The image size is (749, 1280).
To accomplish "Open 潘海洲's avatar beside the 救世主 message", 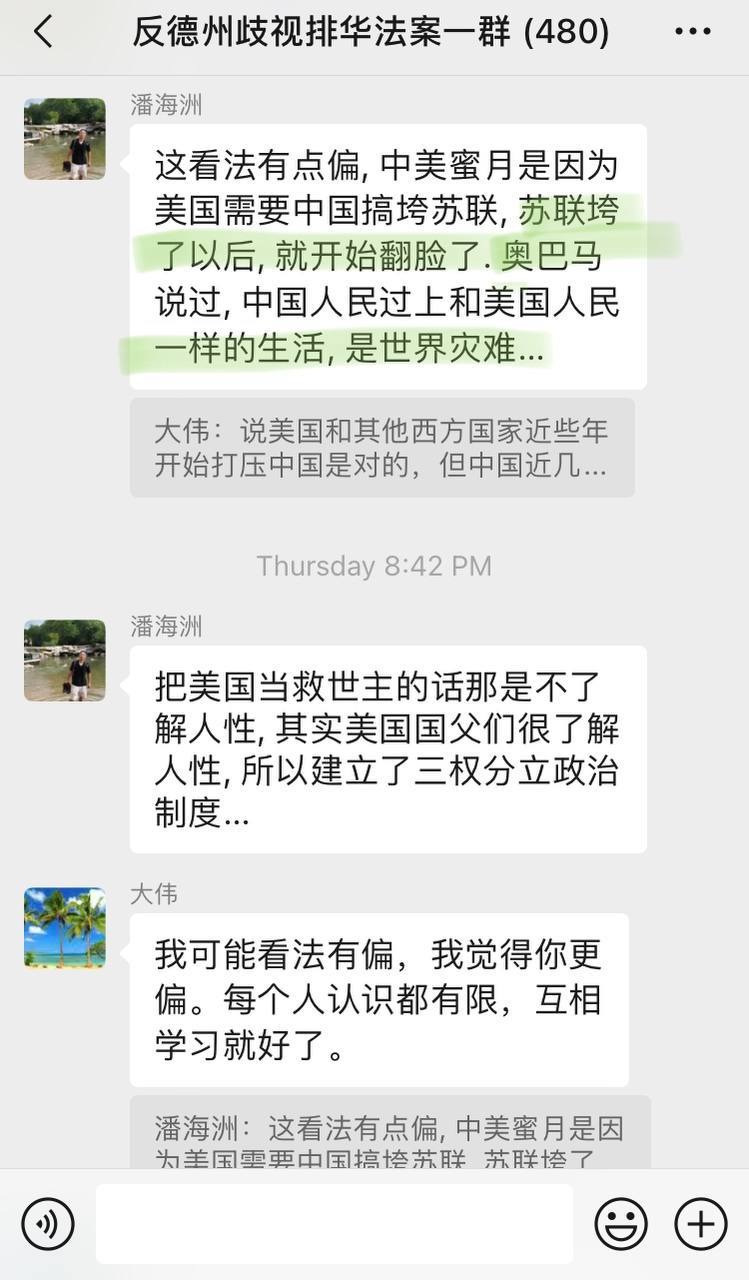I will tap(65, 660).
